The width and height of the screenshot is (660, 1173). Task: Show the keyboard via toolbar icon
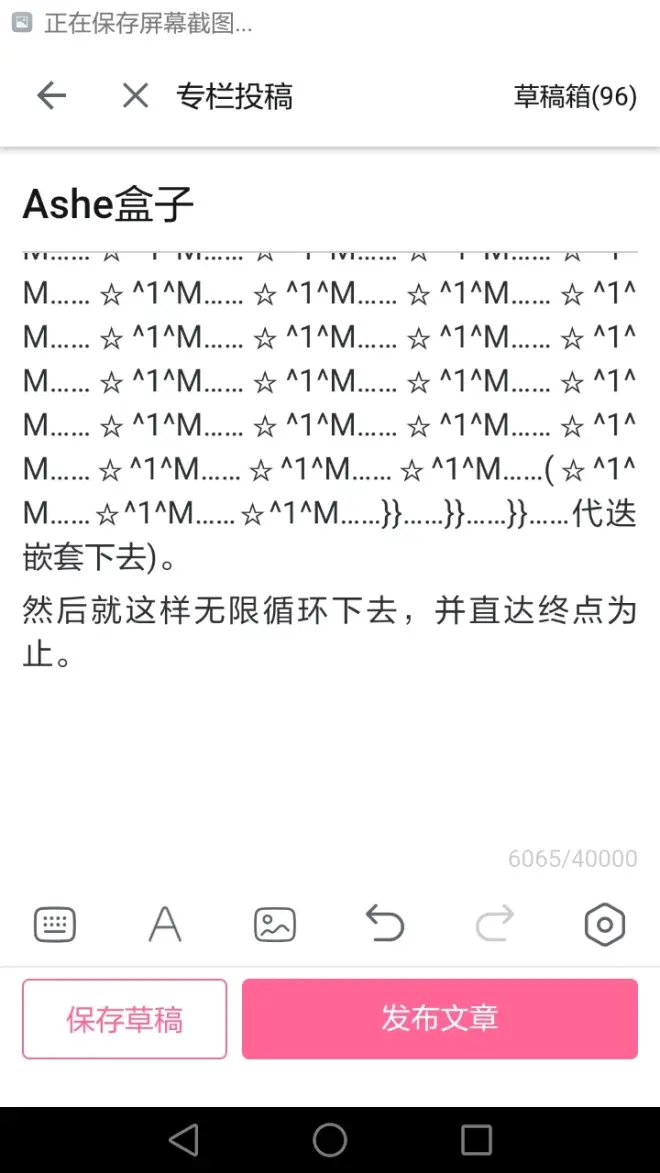[x=55, y=925]
